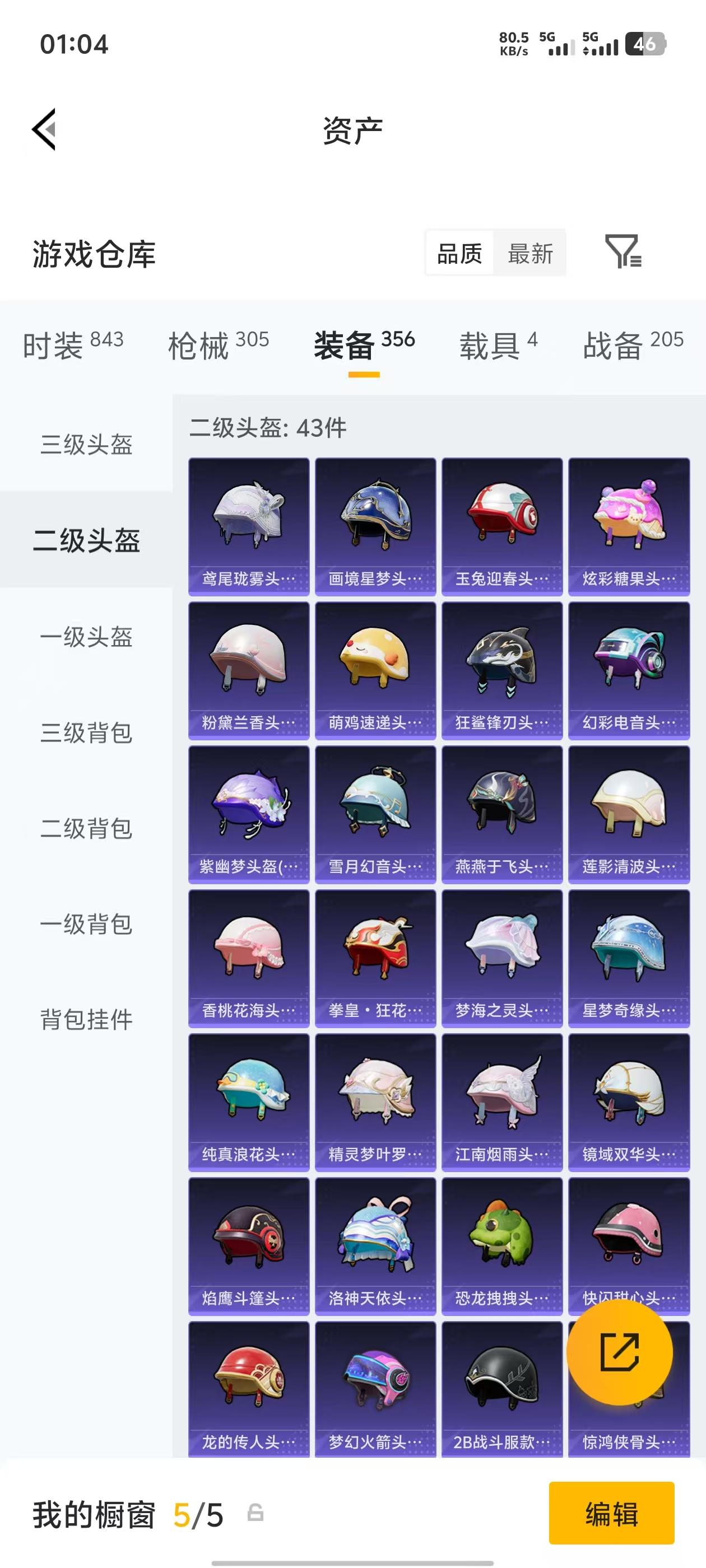Switch sorting to 最新
The width and height of the screenshot is (706, 1568).
click(x=530, y=253)
